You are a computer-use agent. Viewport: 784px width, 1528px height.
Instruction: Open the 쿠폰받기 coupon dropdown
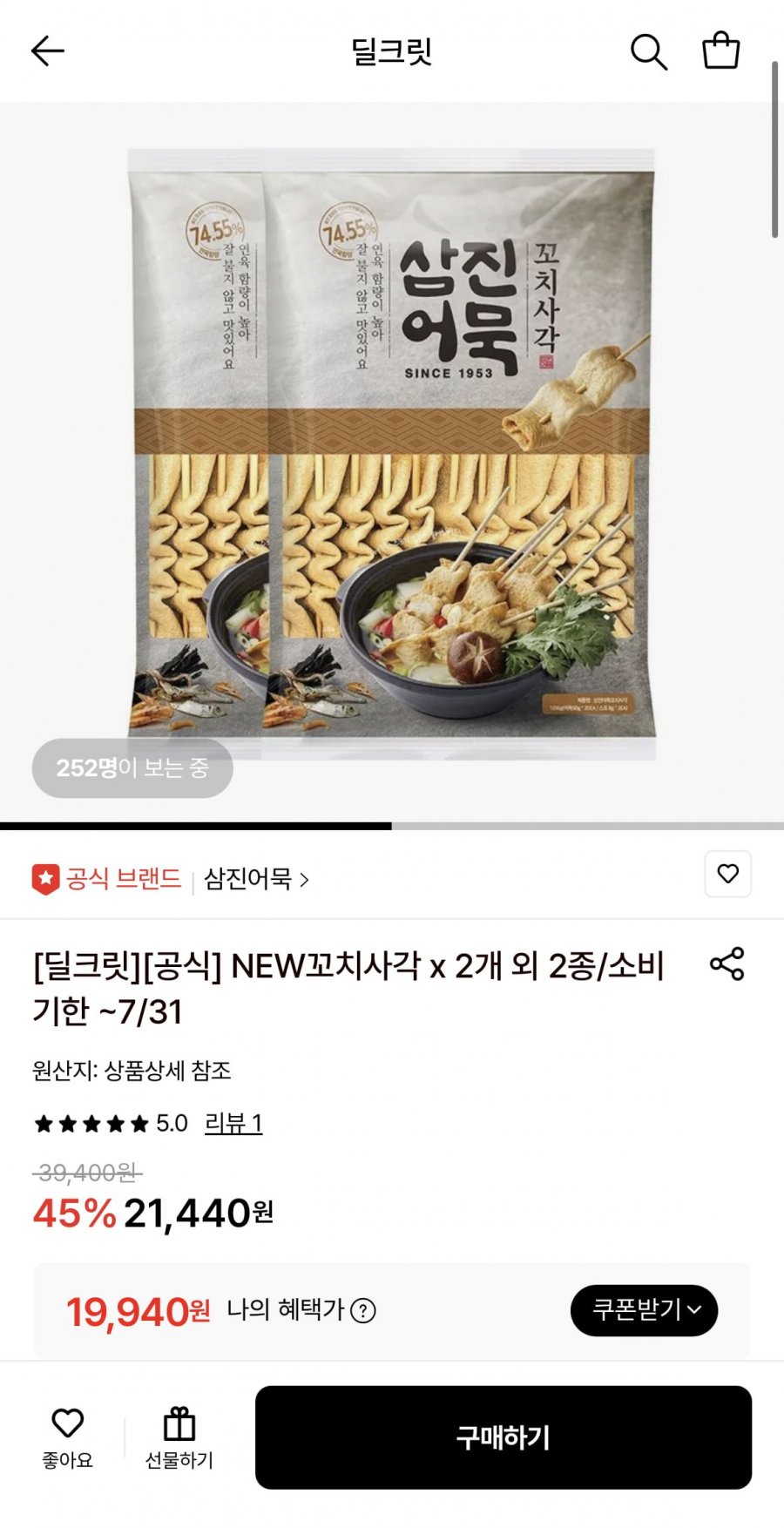[x=643, y=1309]
